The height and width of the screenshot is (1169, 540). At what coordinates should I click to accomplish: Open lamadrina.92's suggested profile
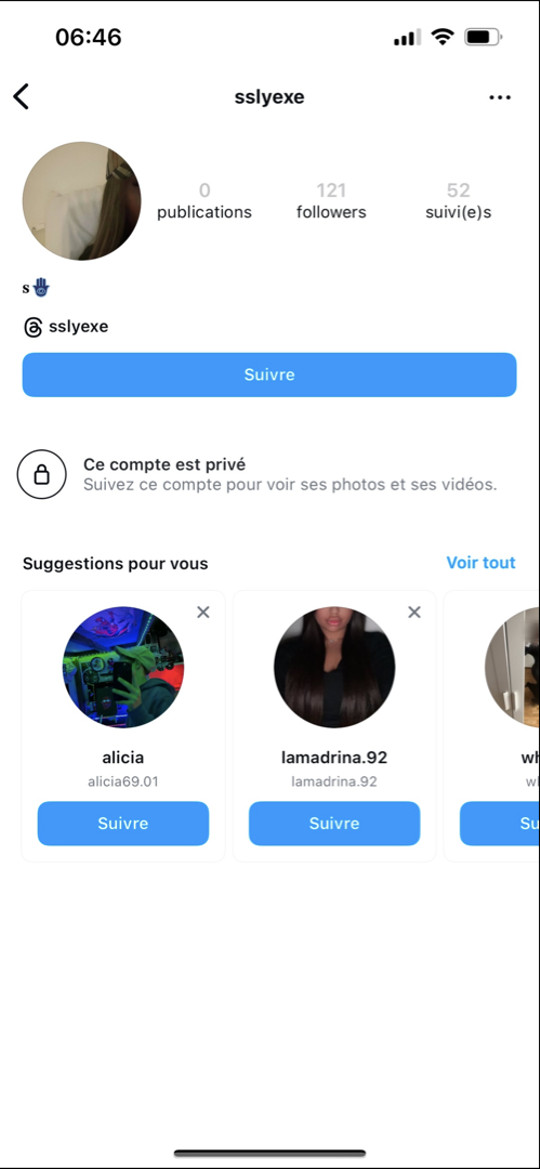point(334,667)
